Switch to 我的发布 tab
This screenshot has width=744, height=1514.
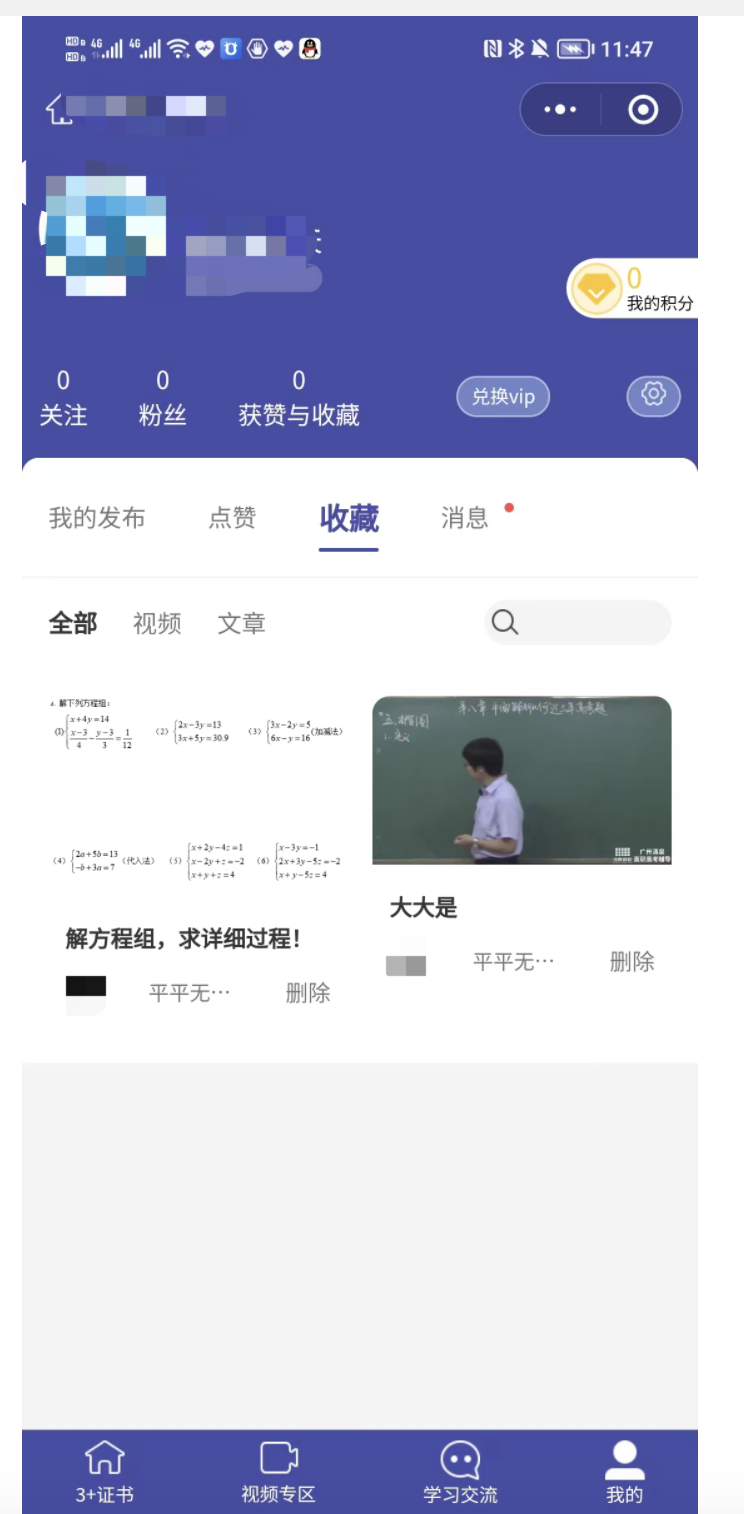pyautogui.click(x=97, y=518)
